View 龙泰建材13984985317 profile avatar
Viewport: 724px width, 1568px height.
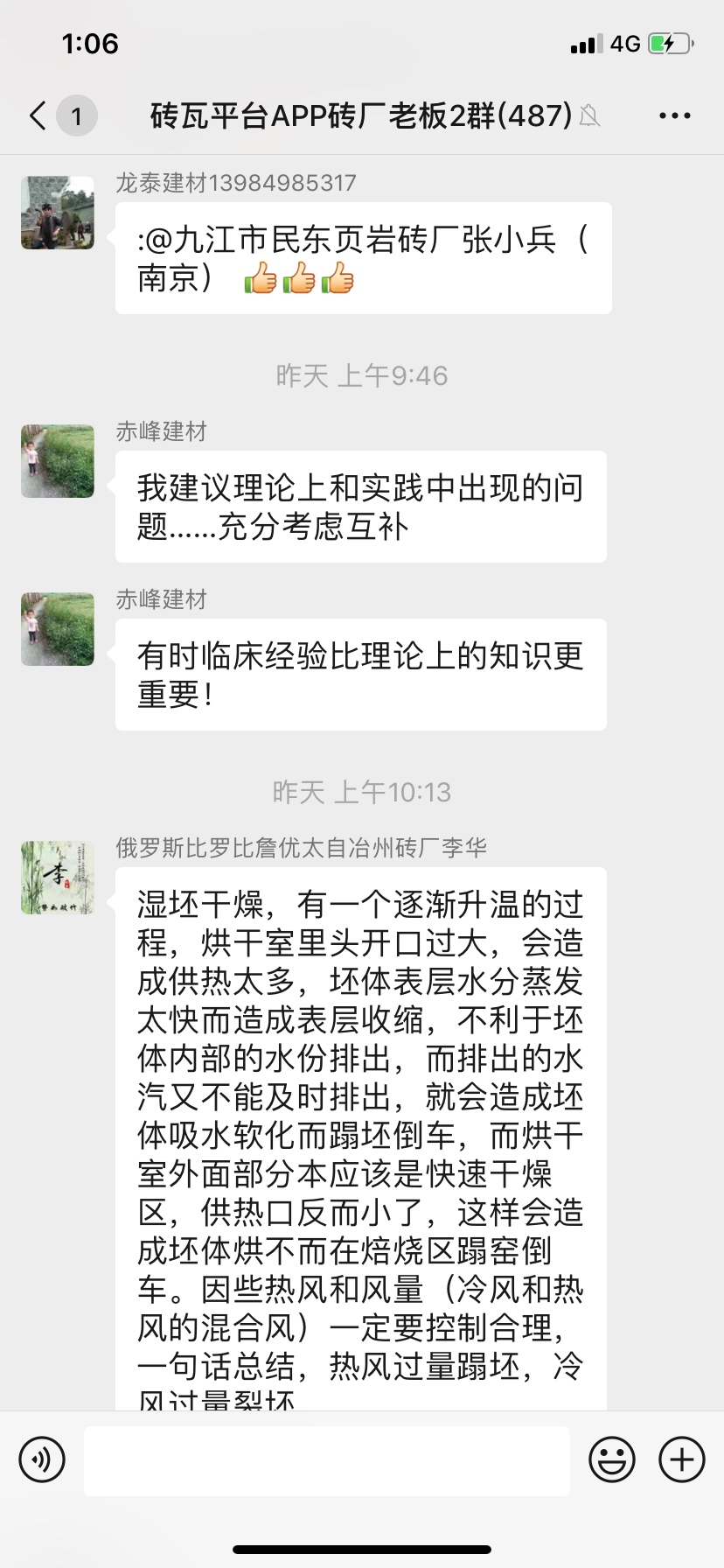click(58, 213)
